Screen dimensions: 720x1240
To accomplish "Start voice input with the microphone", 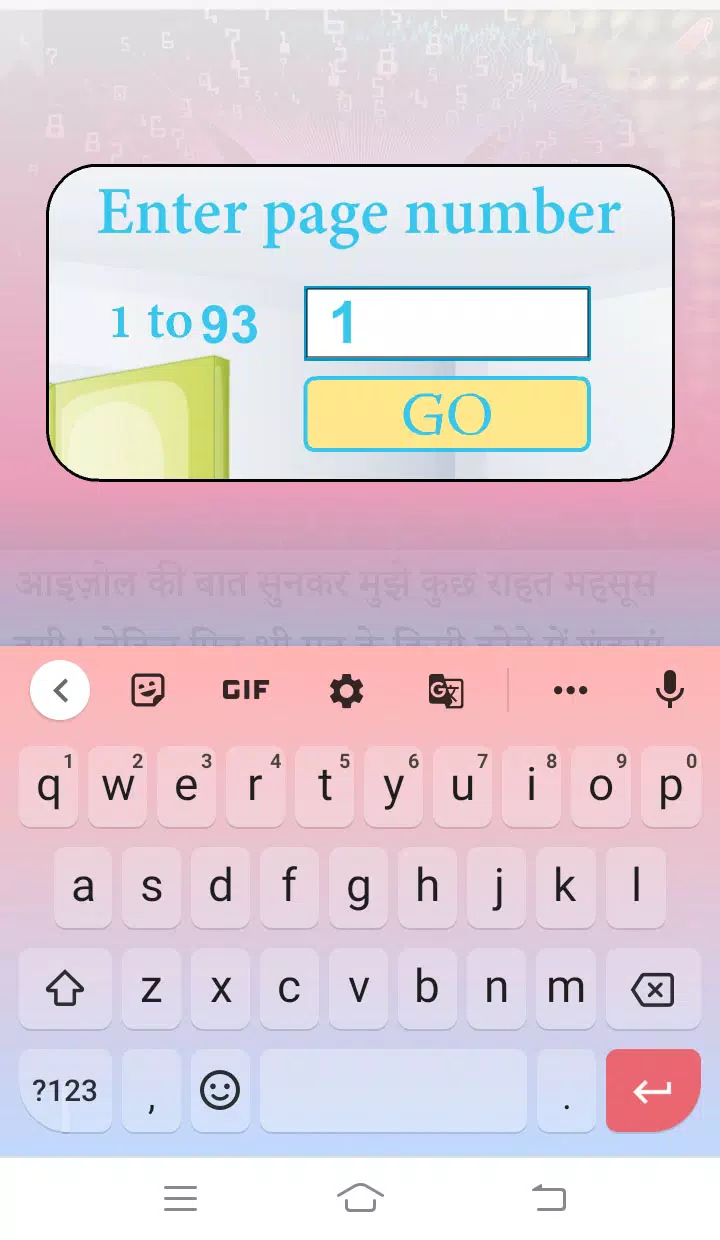I will (x=669, y=690).
